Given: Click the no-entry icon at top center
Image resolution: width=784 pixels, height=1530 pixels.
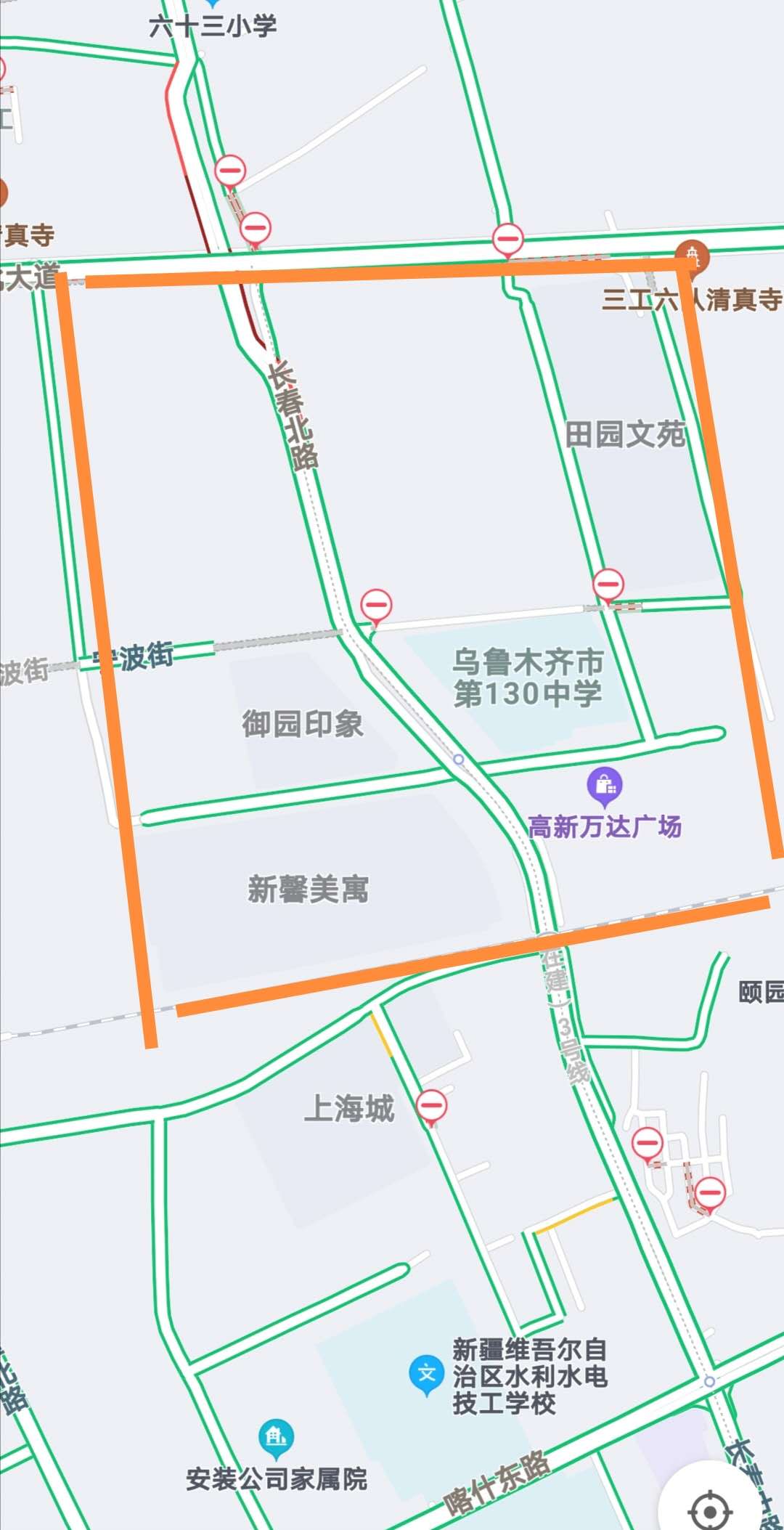Looking at the screenshot, I should tap(507, 238).
